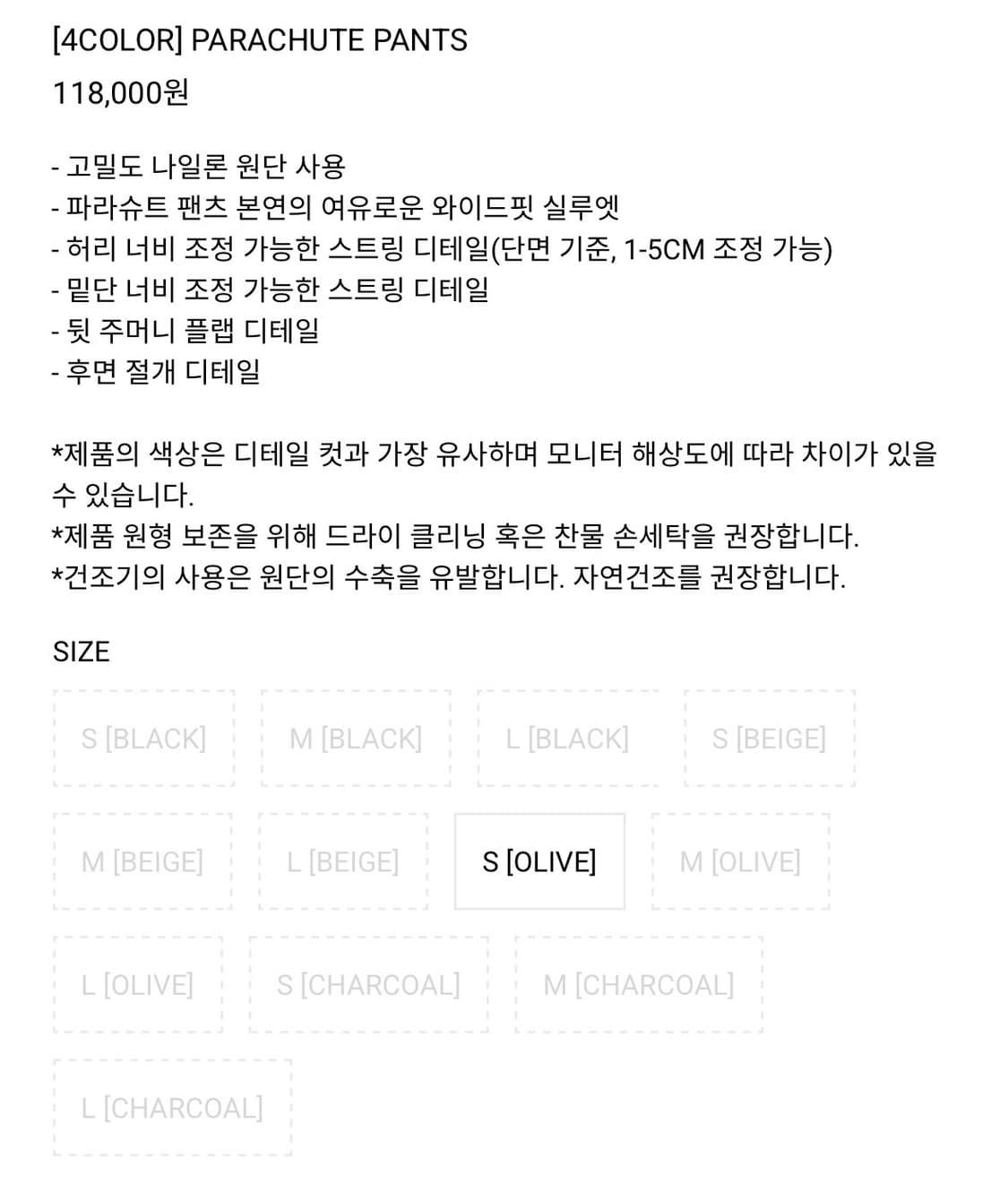Image resolution: width=1008 pixels, height=1184 pixels.
Task: Select the L [CHARCOAL] size
Action: click(x=172, y=1108)
